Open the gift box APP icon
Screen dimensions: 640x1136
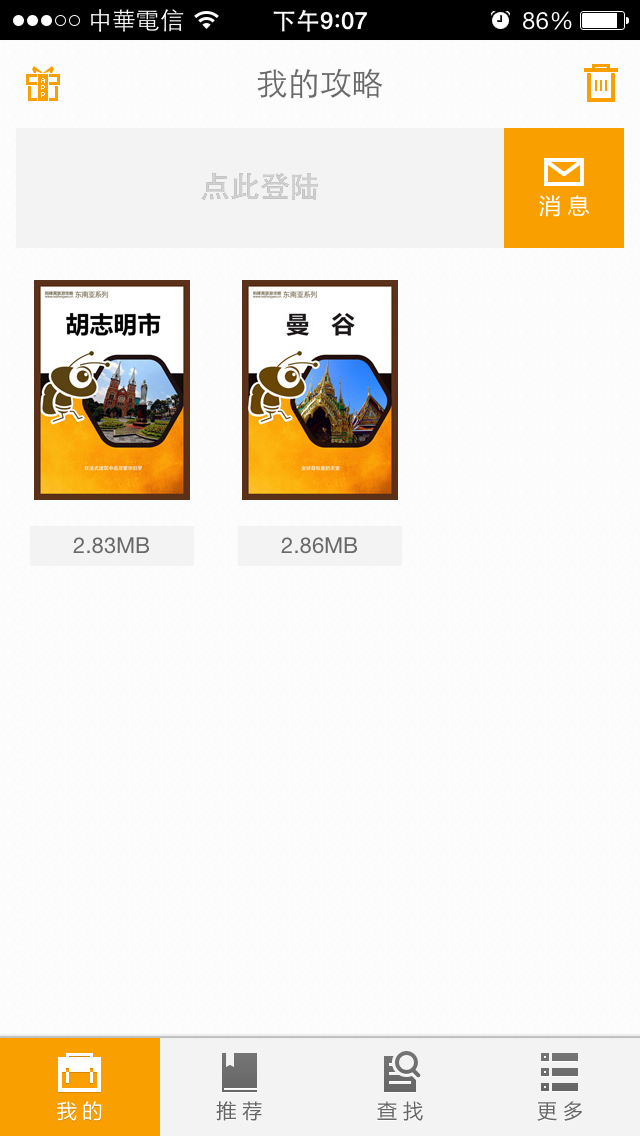[43, 84]
